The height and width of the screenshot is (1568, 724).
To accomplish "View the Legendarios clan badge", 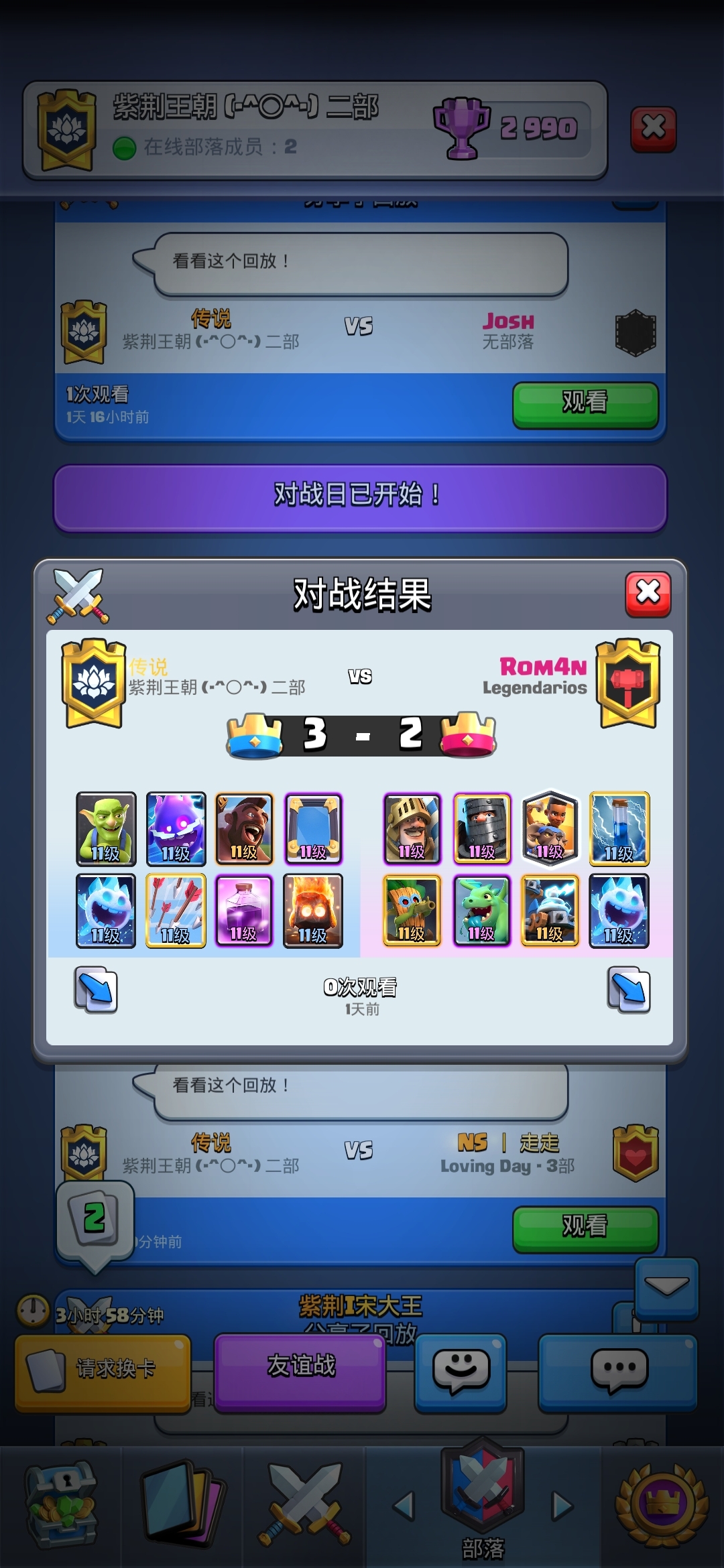I will [x=628, y=682].
